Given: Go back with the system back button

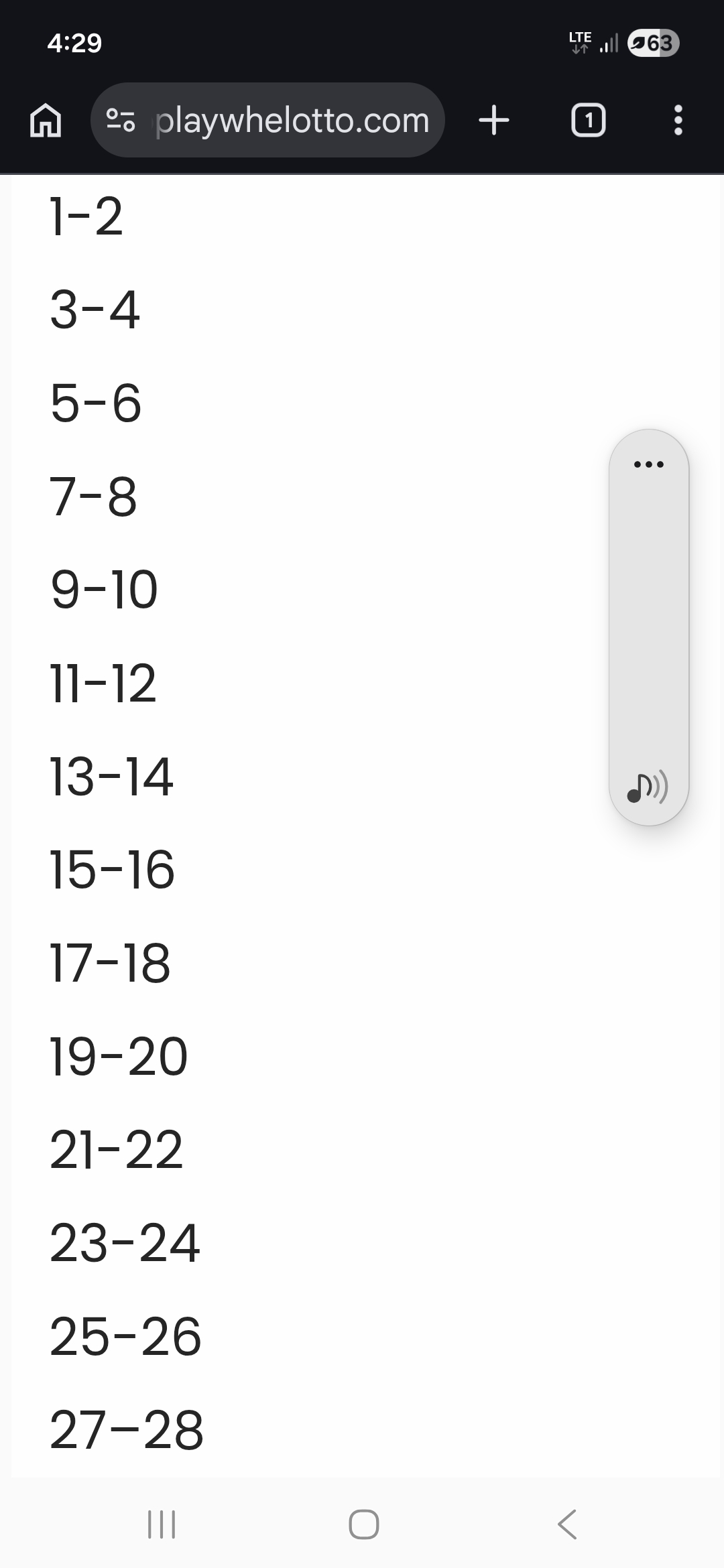Looking at the screenshot, I should [567, 1524].
